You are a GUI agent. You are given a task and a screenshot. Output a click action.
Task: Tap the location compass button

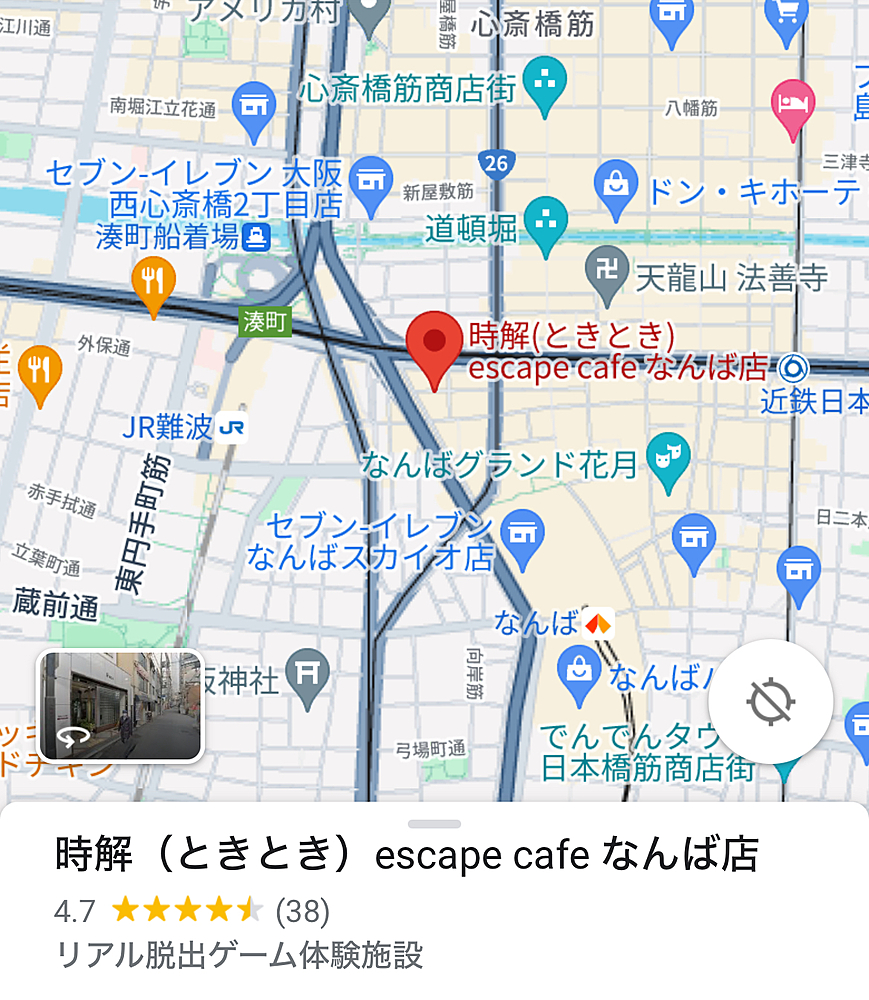771,702
